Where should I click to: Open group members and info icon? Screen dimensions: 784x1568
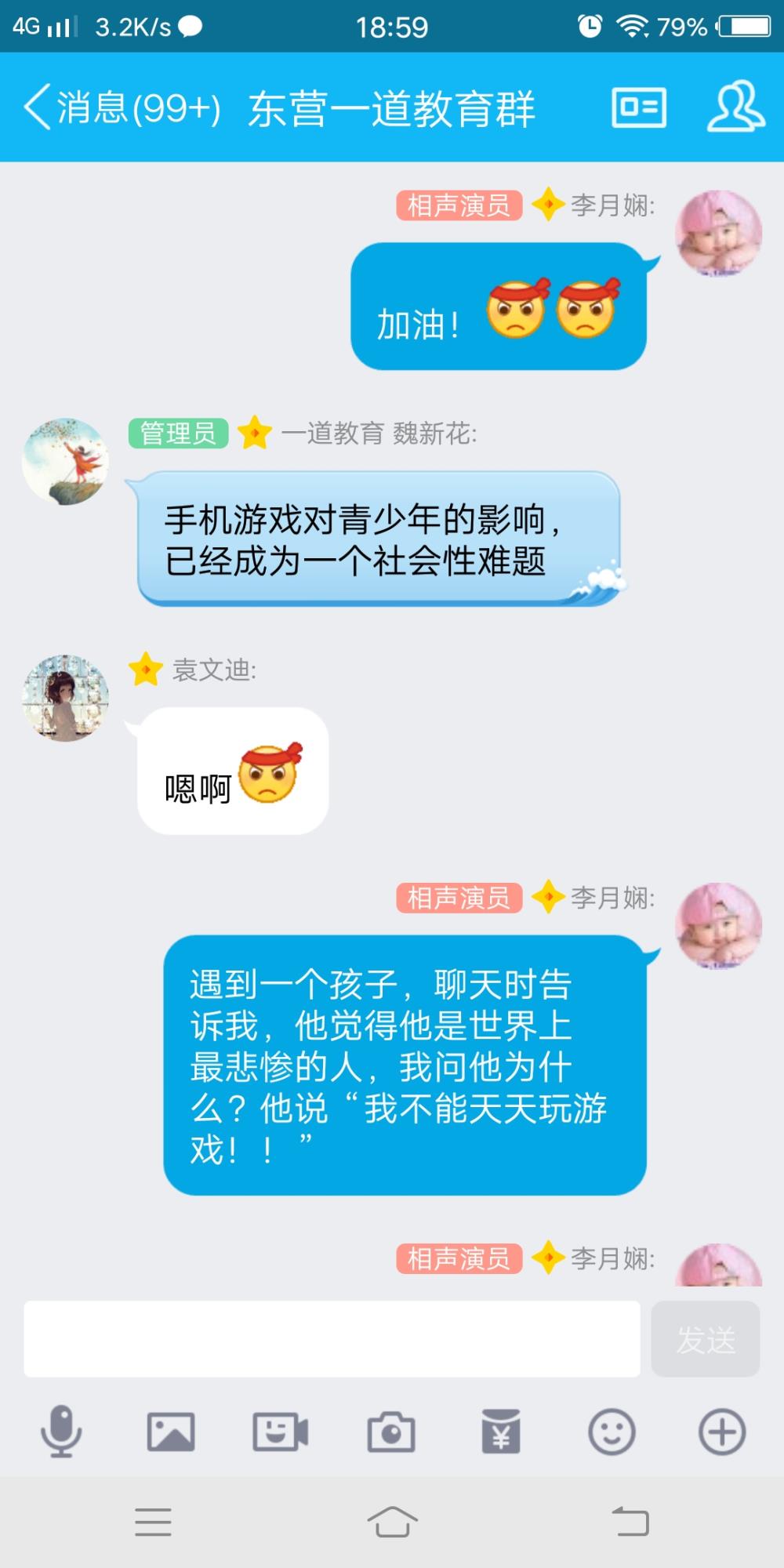tap(736, 107)
